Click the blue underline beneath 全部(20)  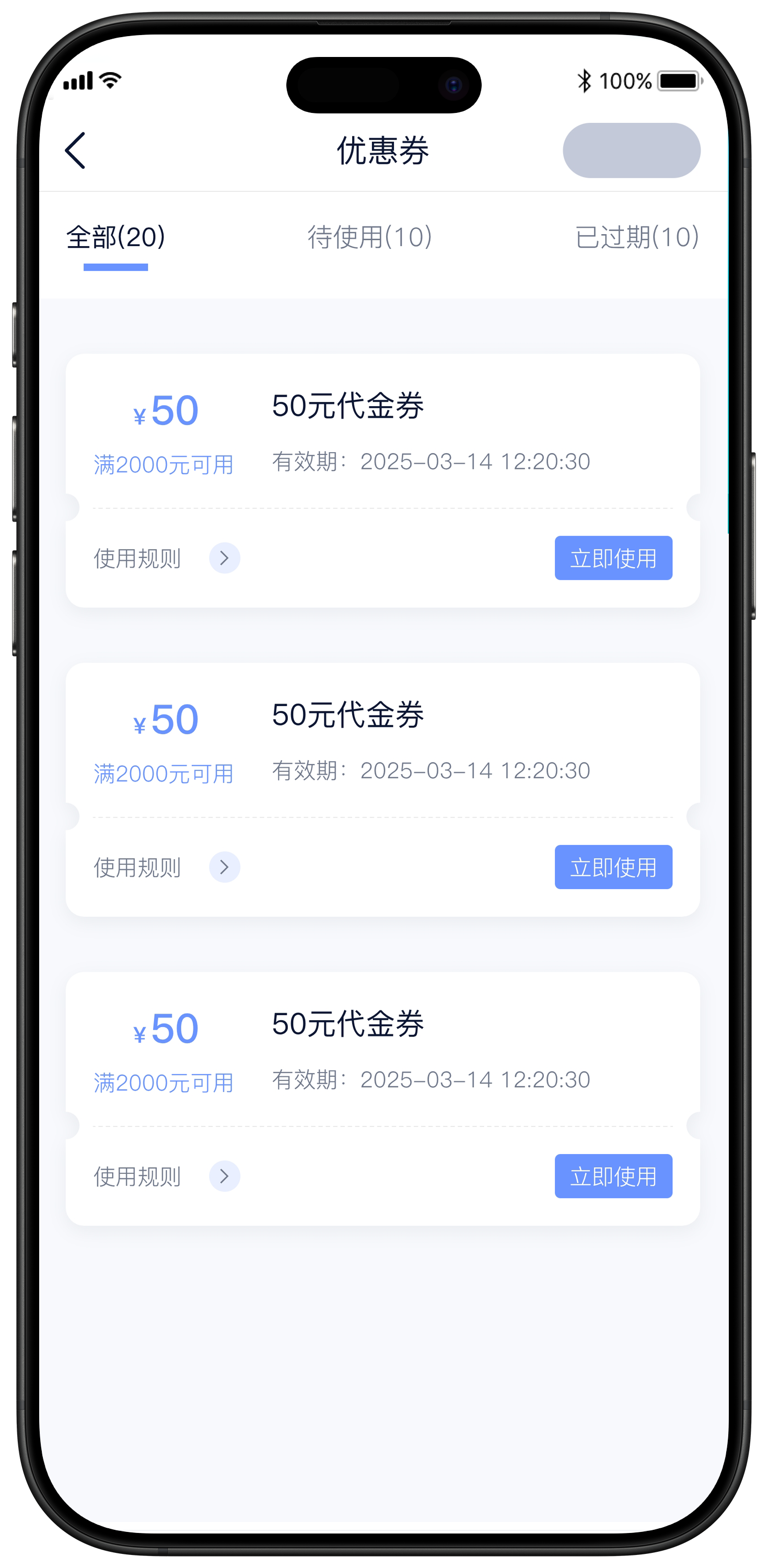point(116,266)
